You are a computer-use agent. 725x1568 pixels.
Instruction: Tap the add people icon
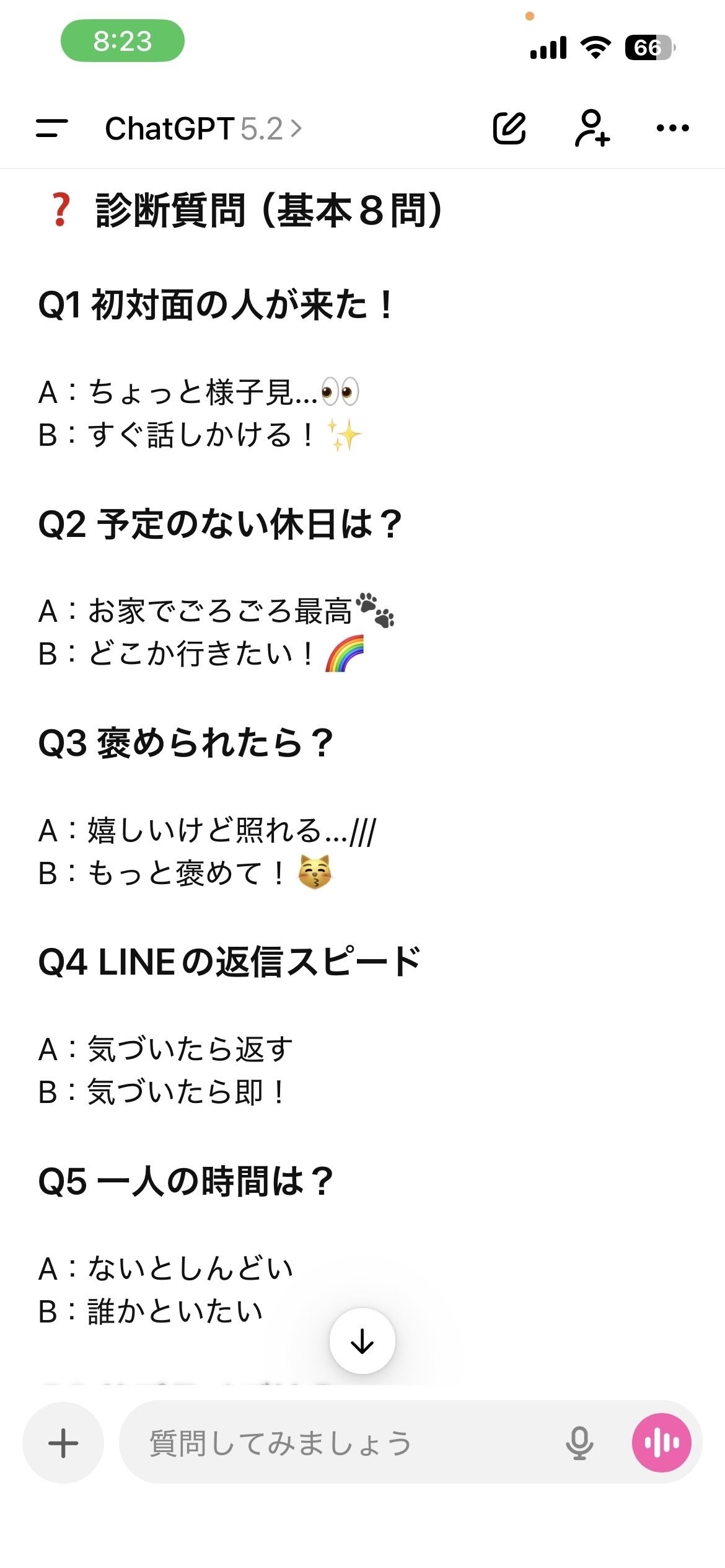point(592,128)
